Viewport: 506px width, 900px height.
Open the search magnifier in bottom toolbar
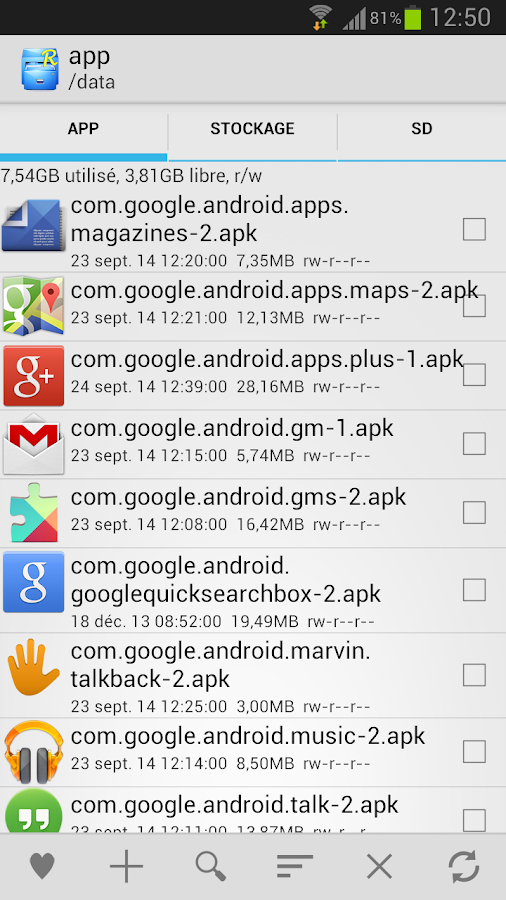tap(211, 866)
